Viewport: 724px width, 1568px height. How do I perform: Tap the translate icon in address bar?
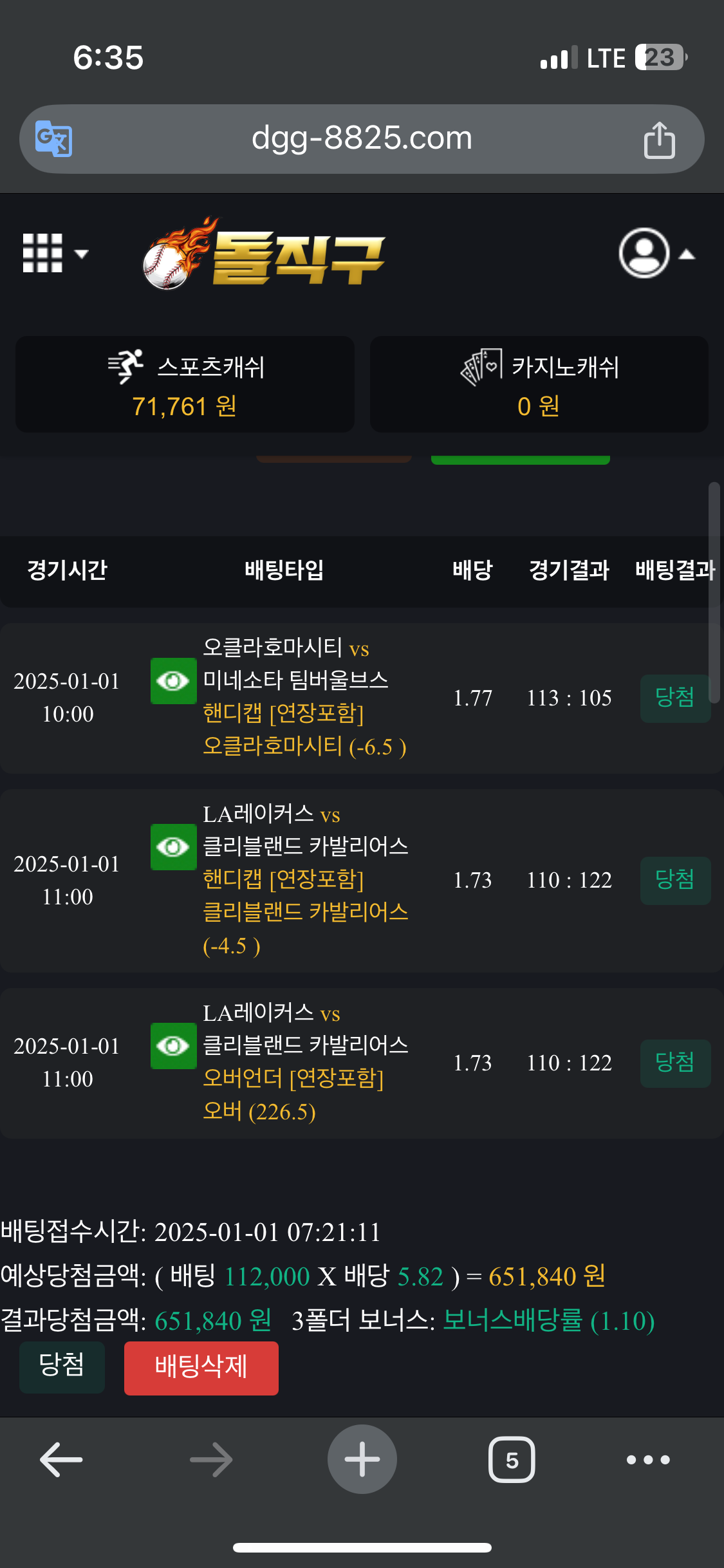point(53,138)
